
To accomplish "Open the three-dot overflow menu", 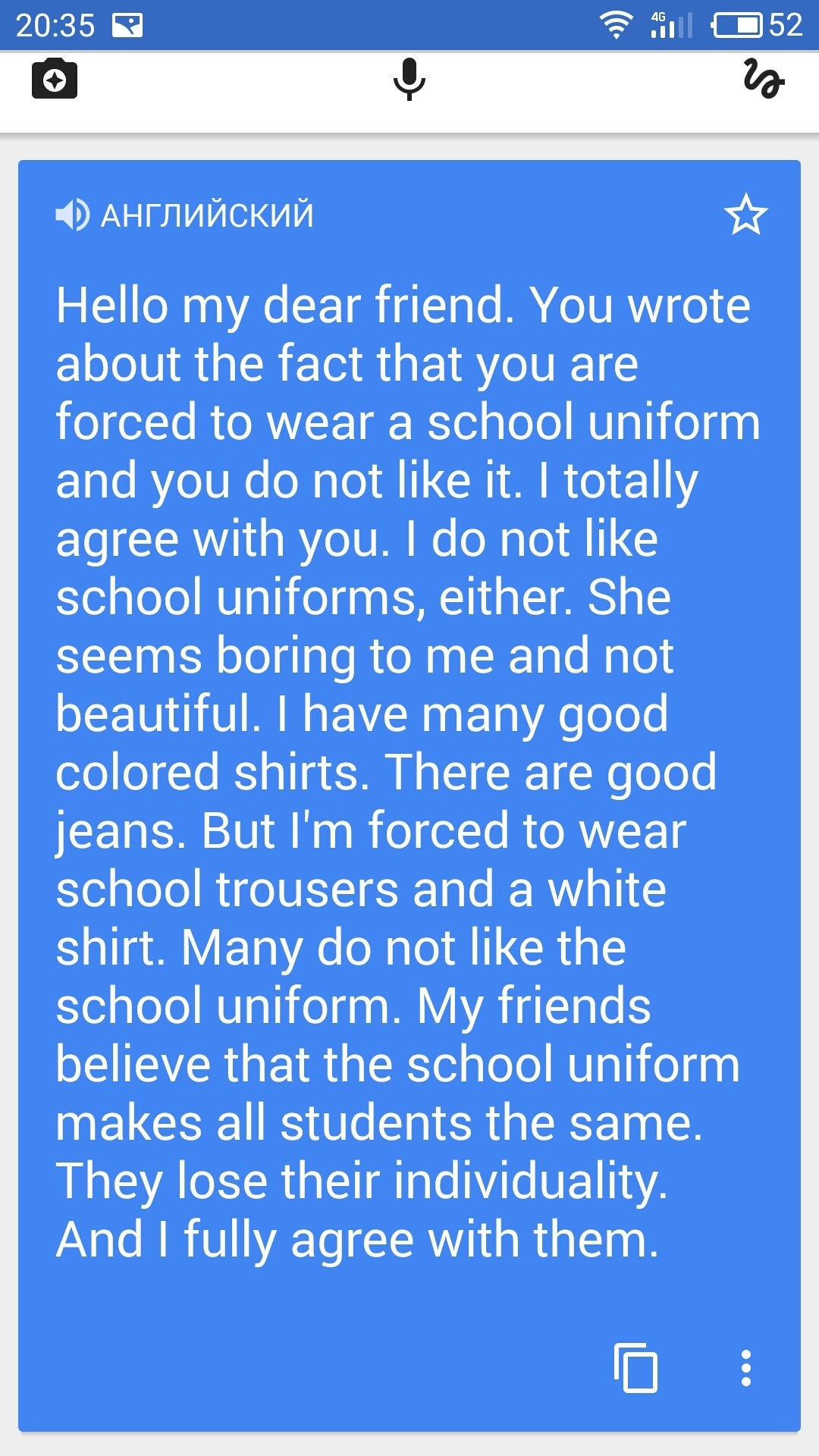I will point(746,1368).
